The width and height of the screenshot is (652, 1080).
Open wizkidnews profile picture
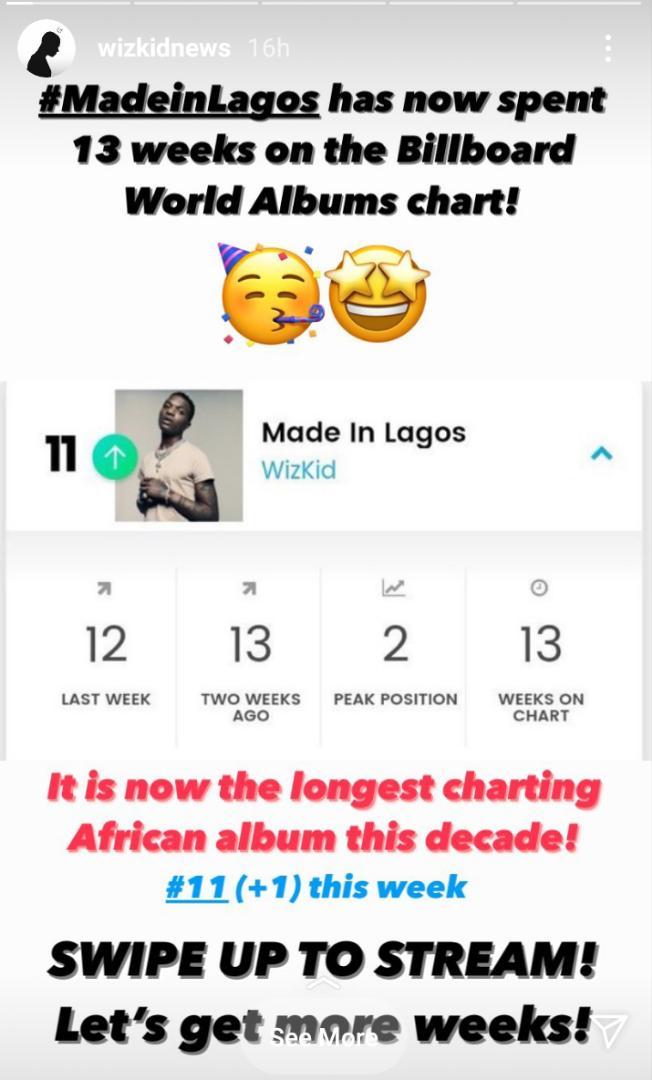(x=47, y=48)
